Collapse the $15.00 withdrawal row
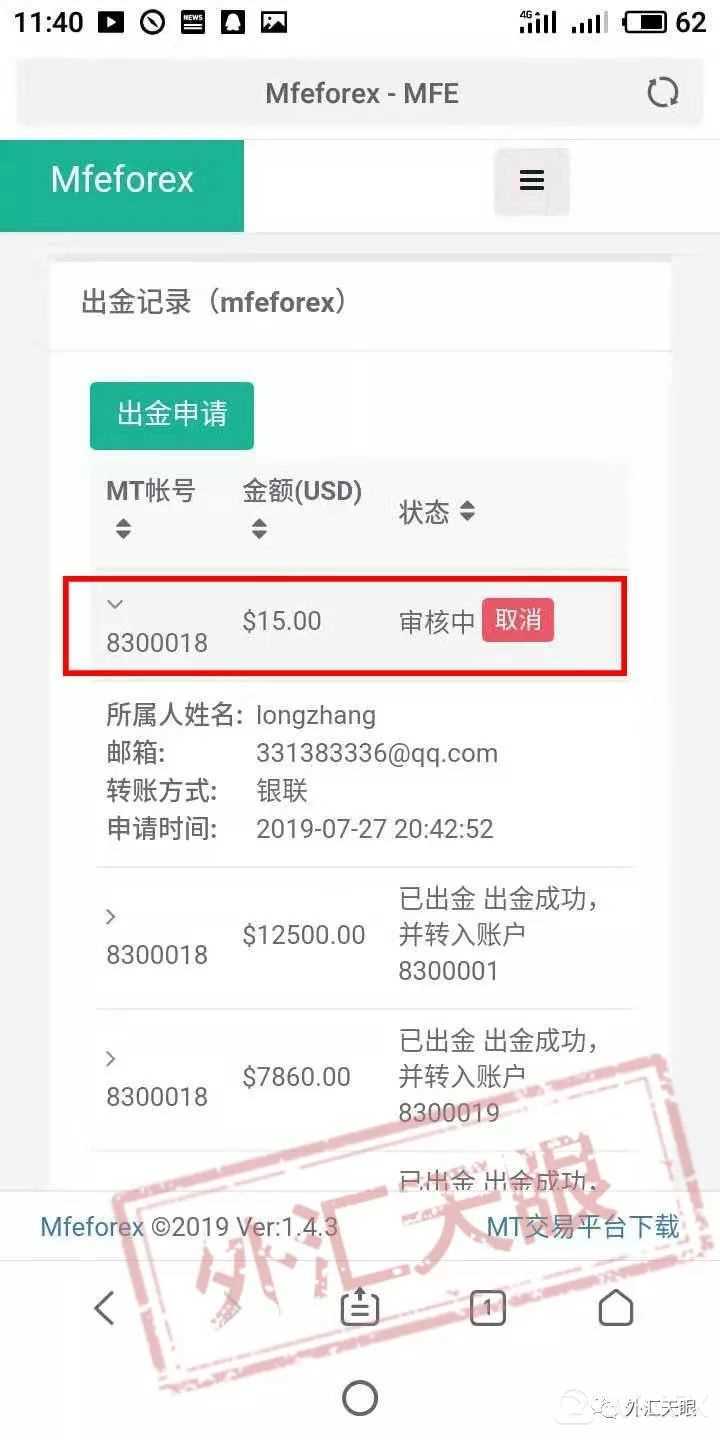 (115, 604)
